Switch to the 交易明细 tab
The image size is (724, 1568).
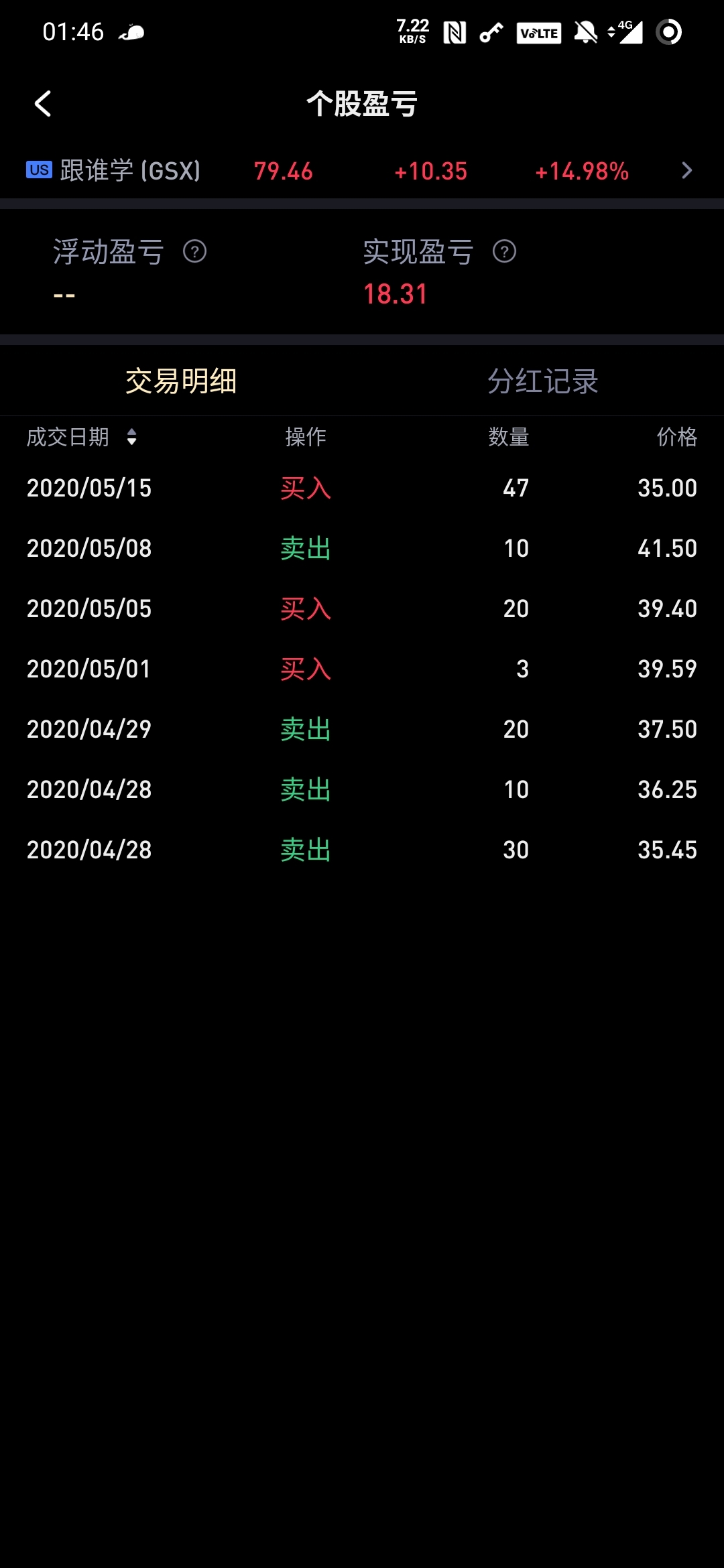click(x=181, y=381)
